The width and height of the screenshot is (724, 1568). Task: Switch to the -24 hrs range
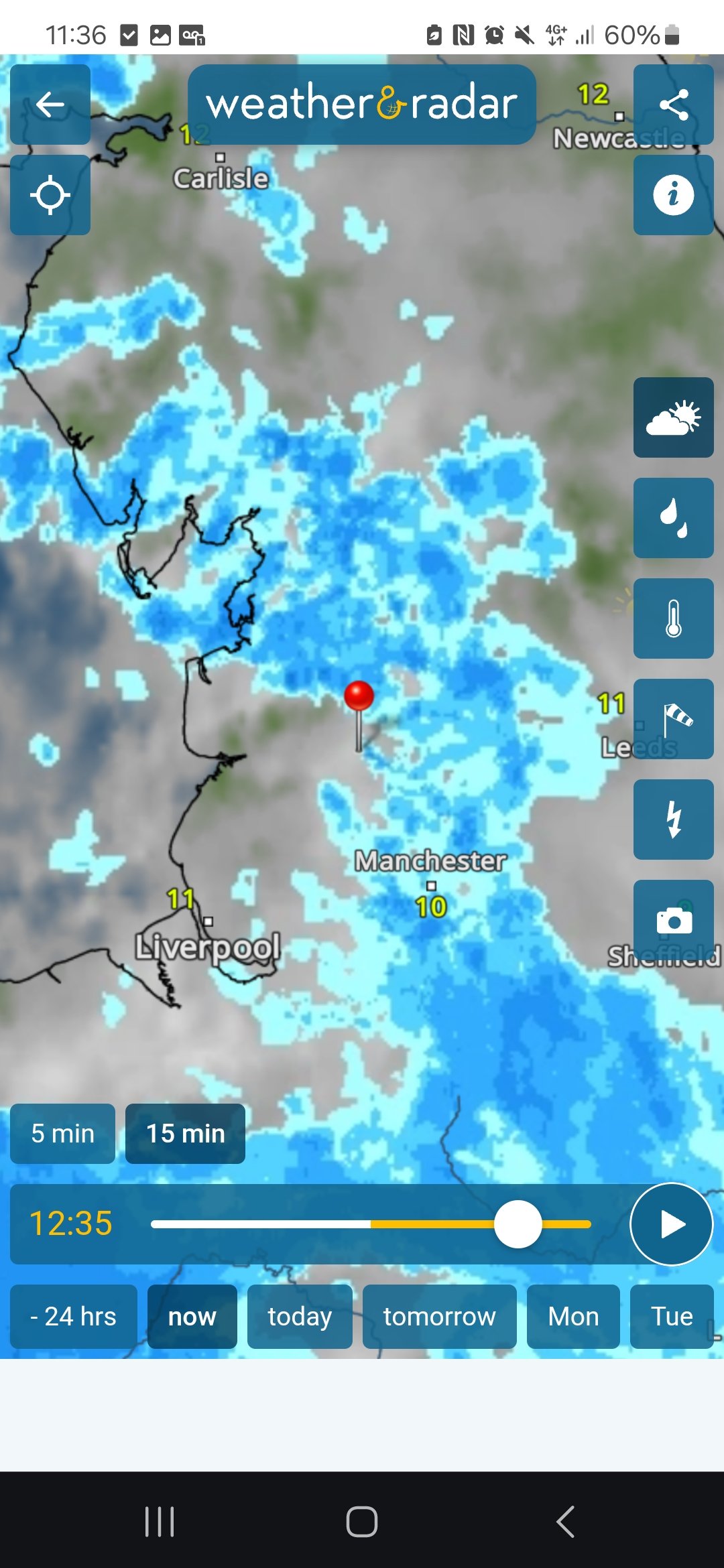point(74,1317)
